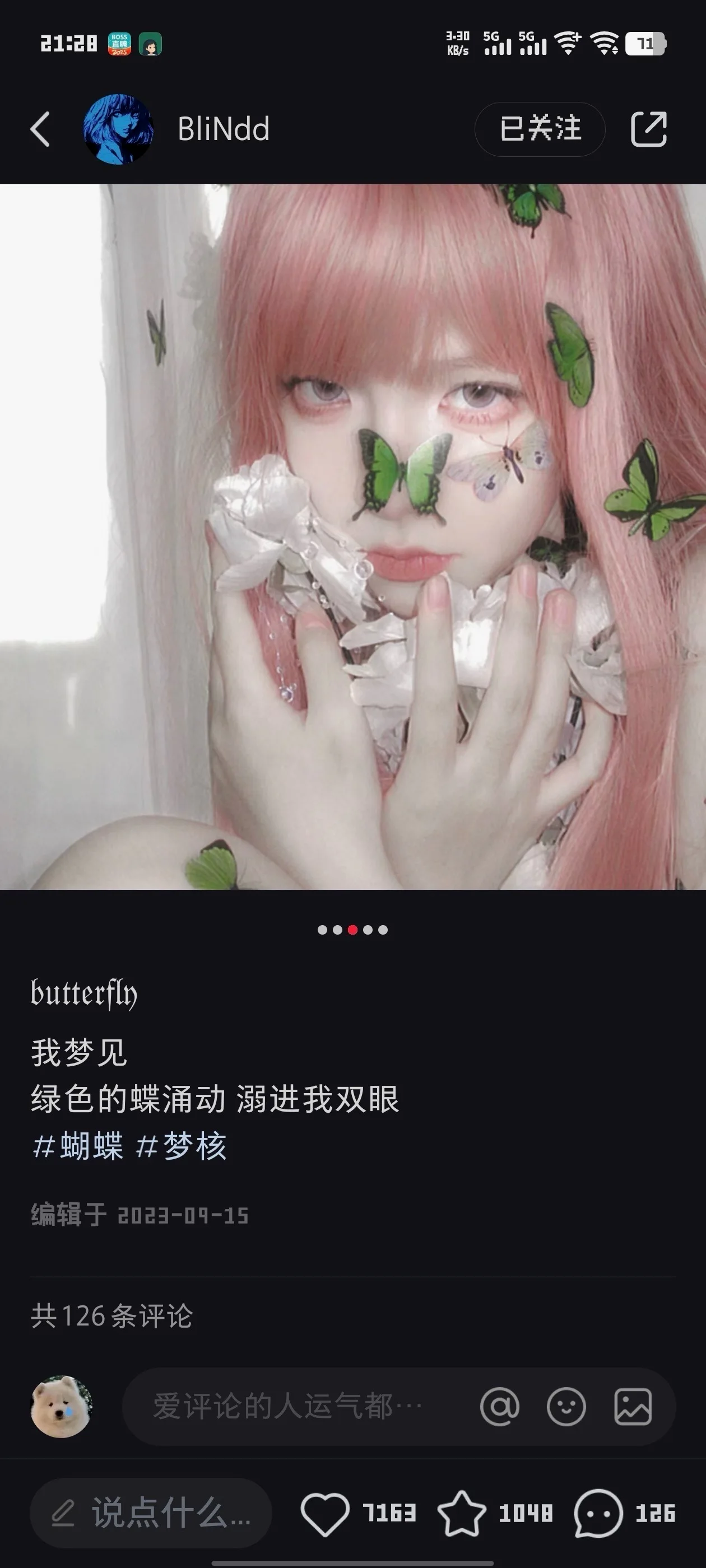
Task: Mention someone with the @ icon
Action: click(x=499, y=1407)
